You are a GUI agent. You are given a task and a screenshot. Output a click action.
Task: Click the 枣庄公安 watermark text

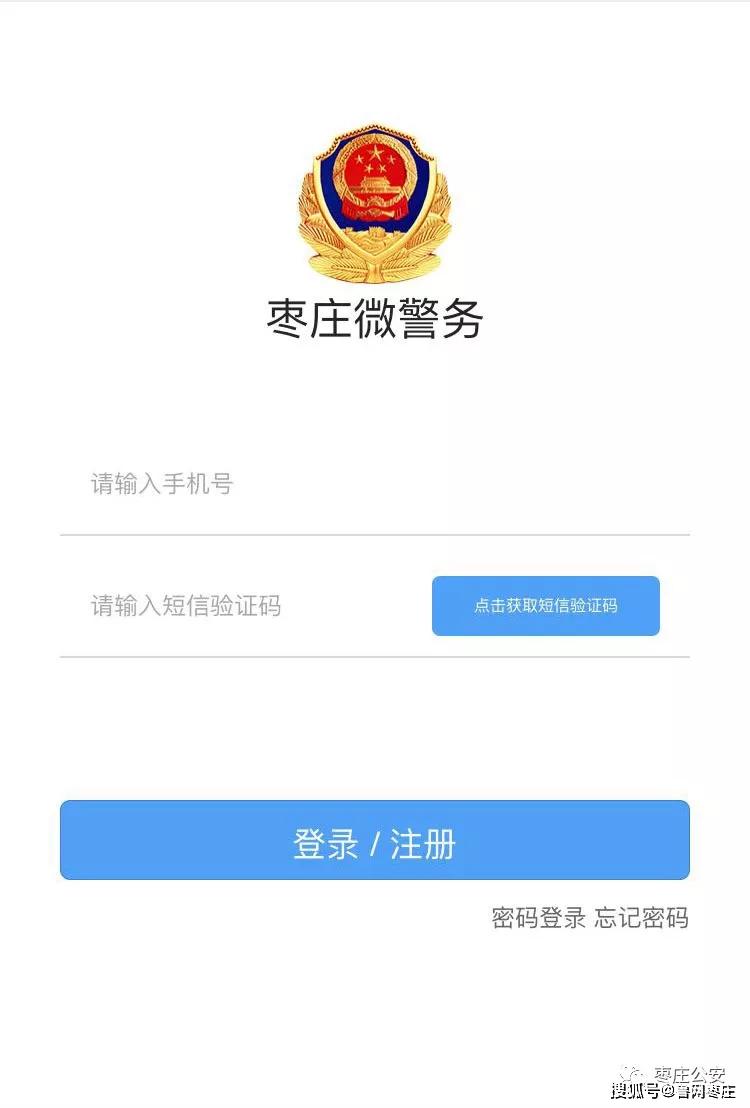click(x=689, y=1074)
